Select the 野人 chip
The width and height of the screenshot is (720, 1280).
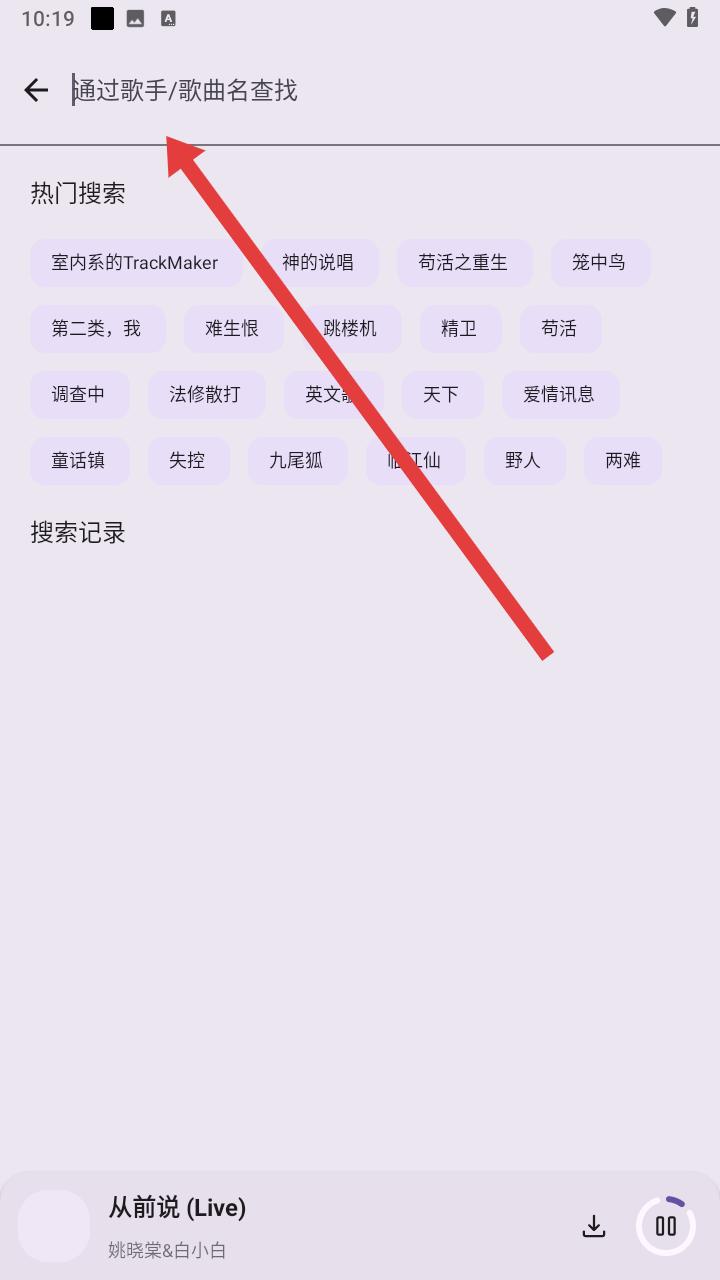click(523, 461)
